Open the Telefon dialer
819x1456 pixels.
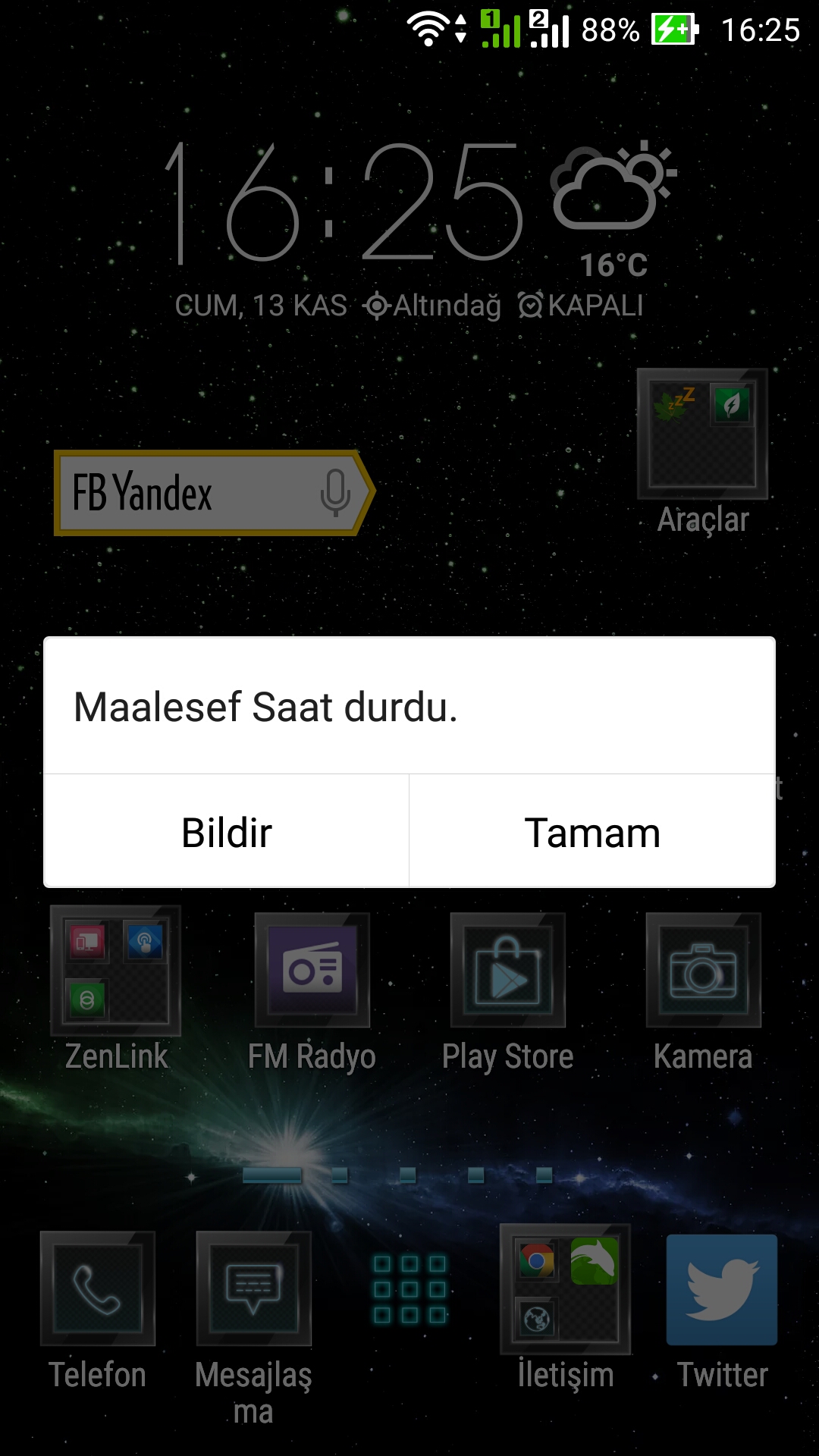pos(97,1289)
